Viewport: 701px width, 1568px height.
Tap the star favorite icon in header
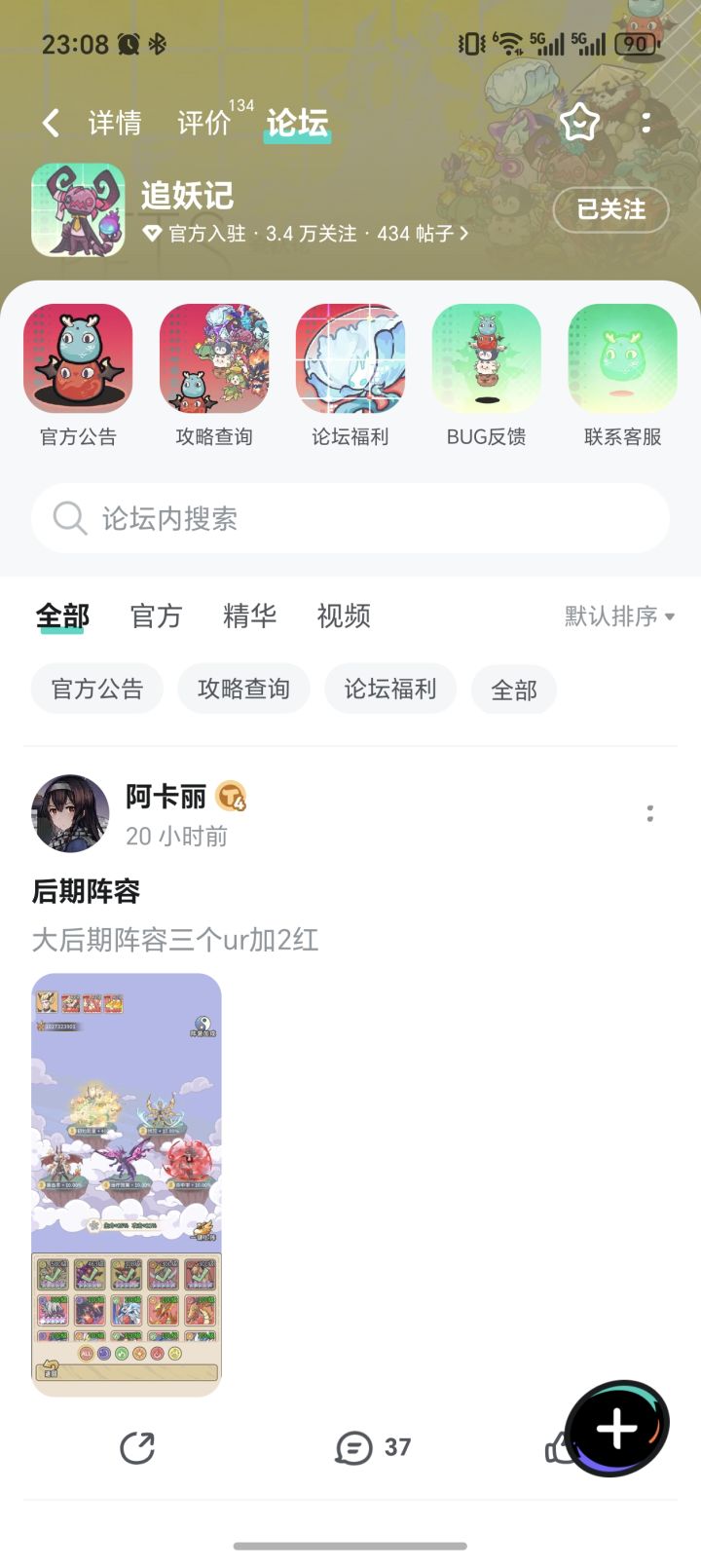tap(580, 123)
